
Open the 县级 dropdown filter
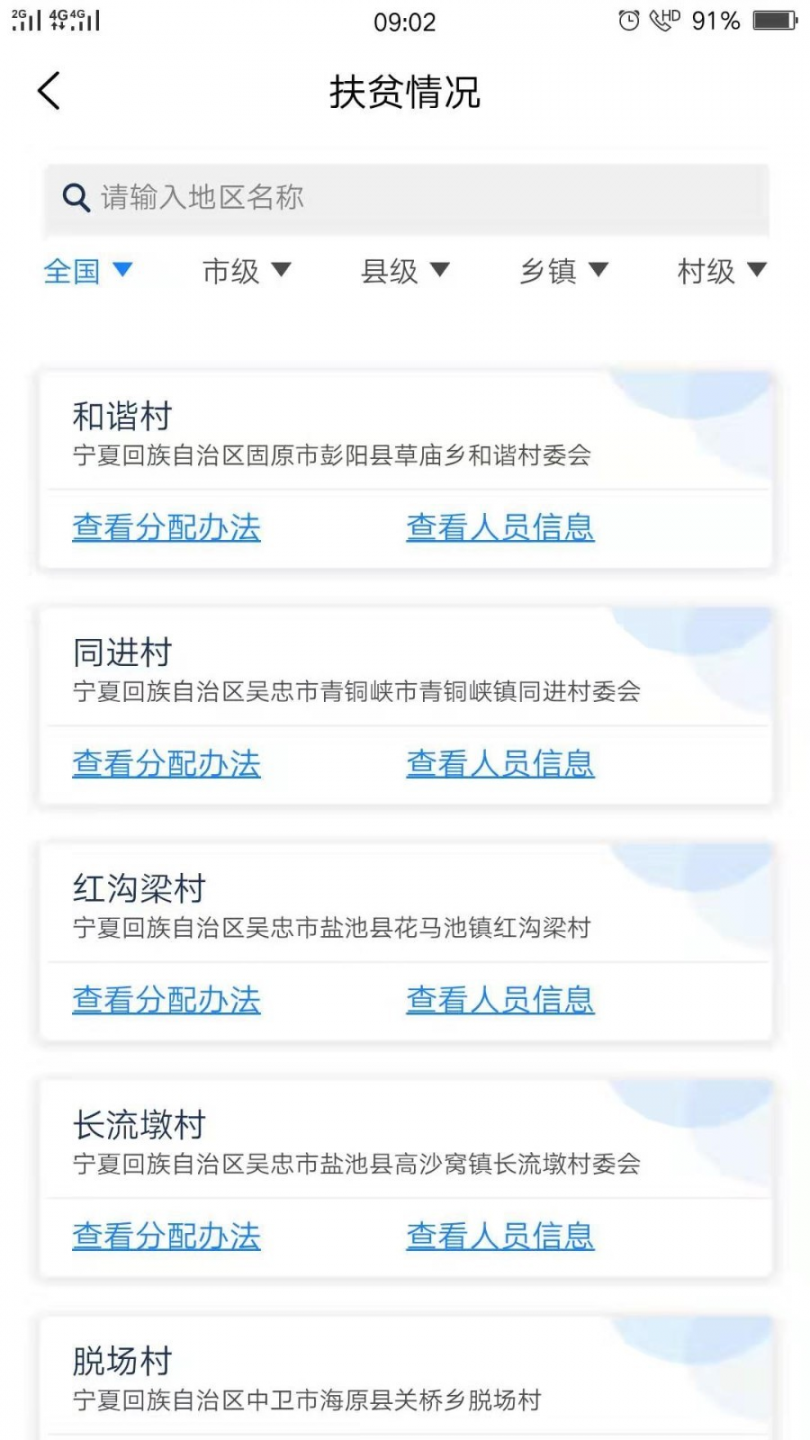(x=405, y=271)
